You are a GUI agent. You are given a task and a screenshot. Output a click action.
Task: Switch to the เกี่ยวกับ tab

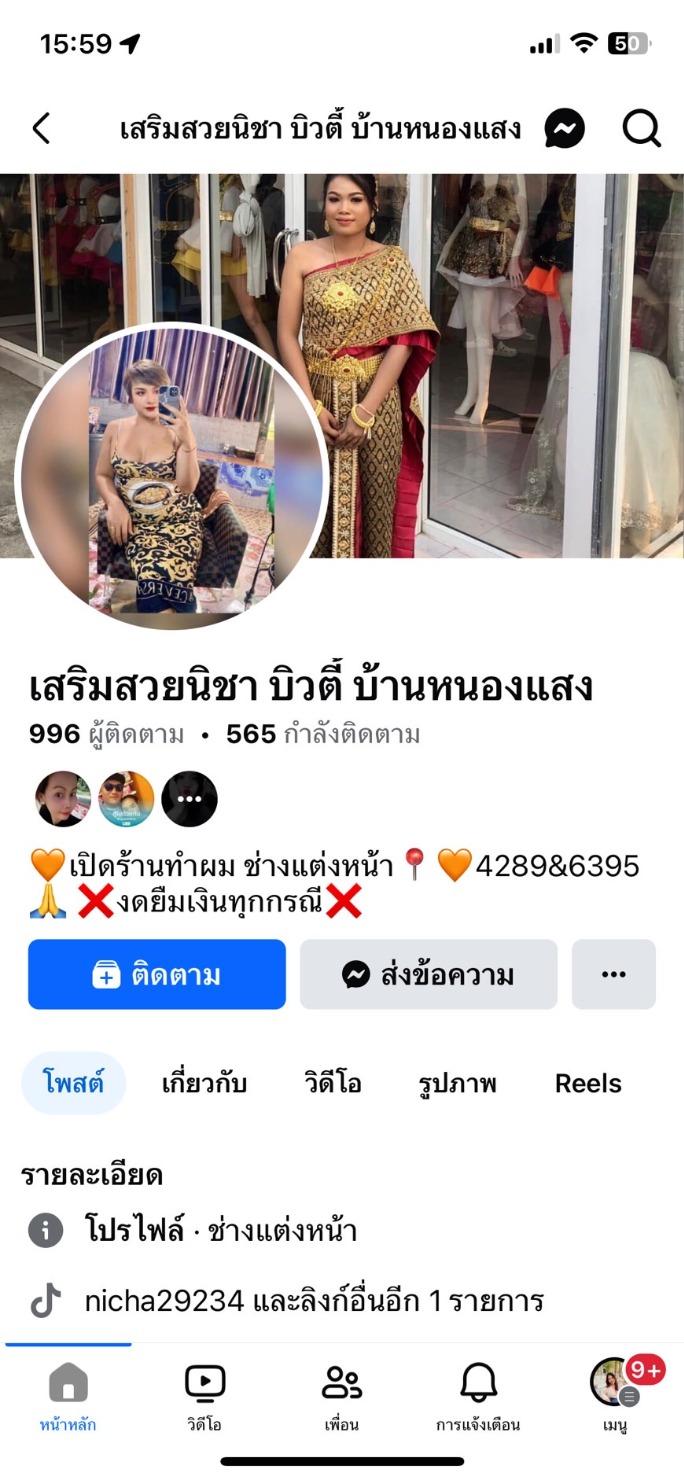[x=204, y=1083]
